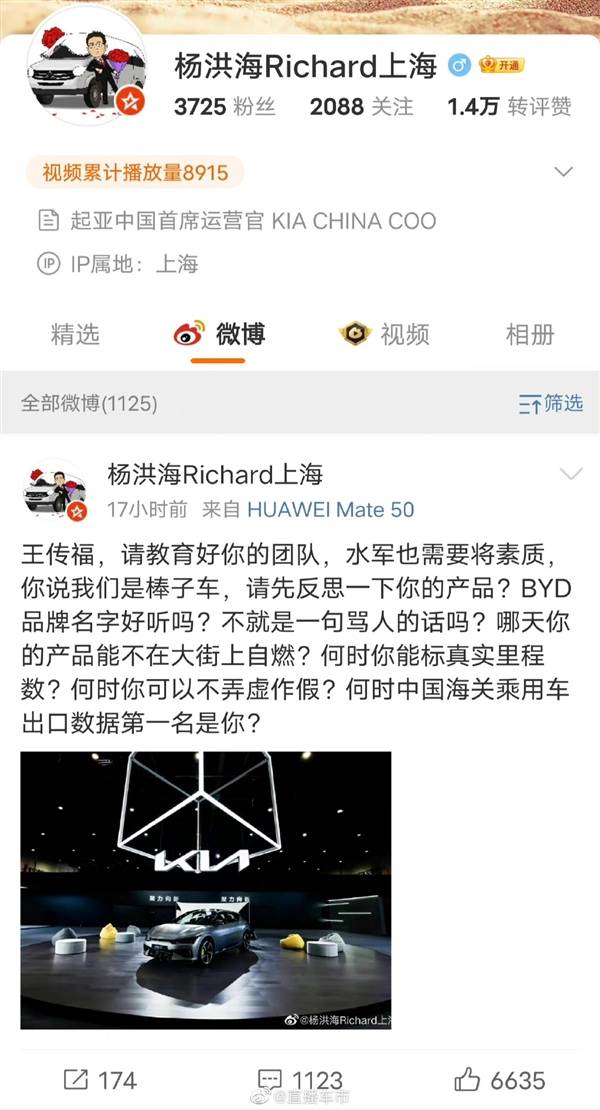The width and height of the screenshot is (600, 1110).
Task: Open the post options chevron menu
Action: pyautogui.click(x=571, y=473)
